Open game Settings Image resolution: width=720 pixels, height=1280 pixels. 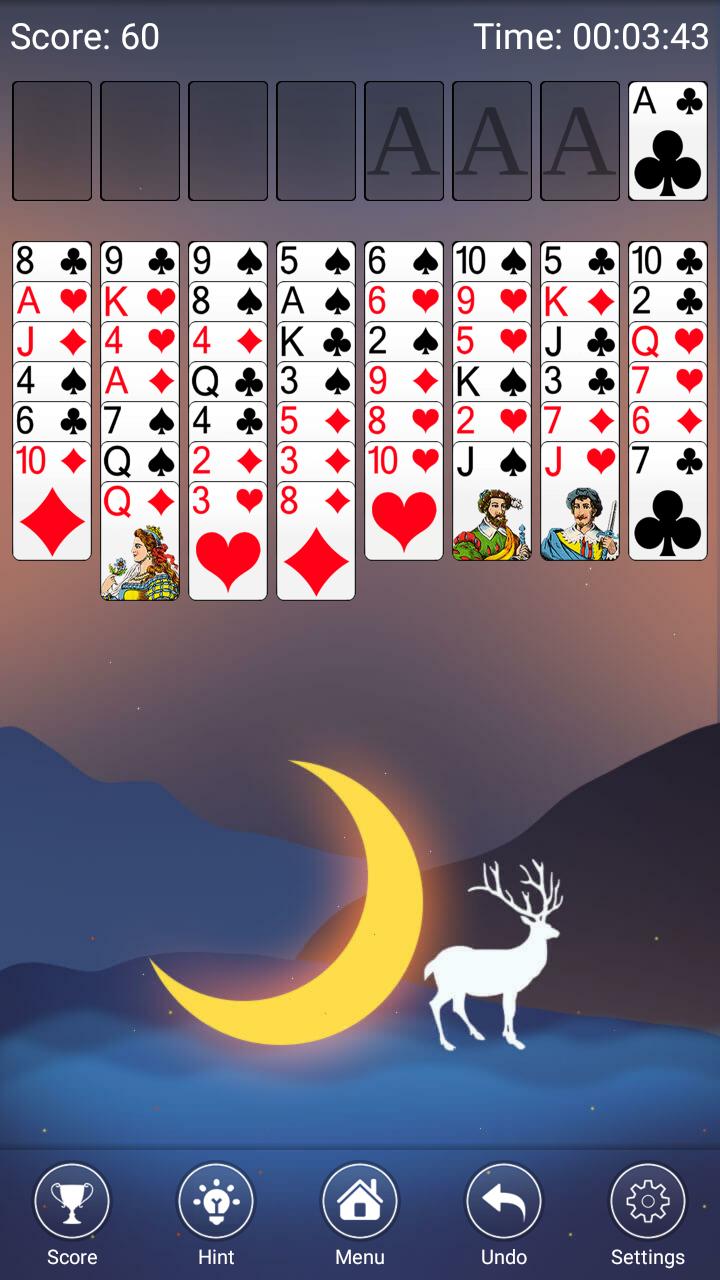[x=648, y=1202]
